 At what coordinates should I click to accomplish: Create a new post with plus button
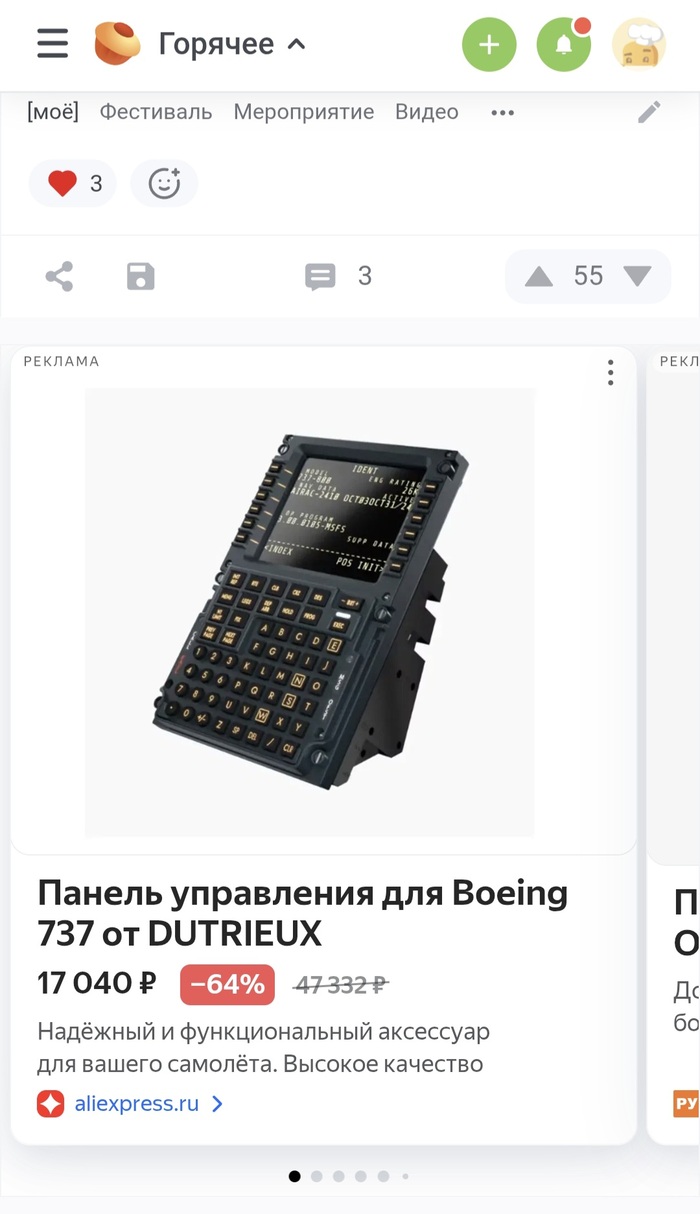(x=489, y=45)
